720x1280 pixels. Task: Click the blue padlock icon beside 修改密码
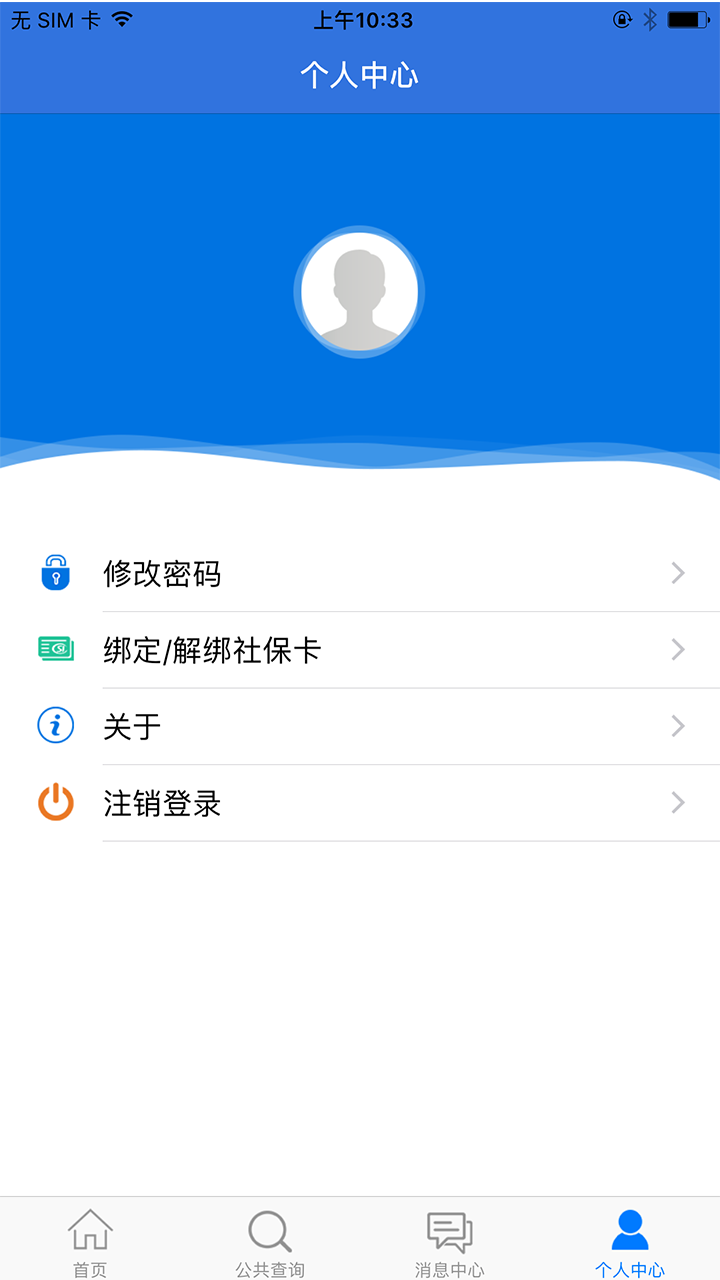click(x=55, y=573)
